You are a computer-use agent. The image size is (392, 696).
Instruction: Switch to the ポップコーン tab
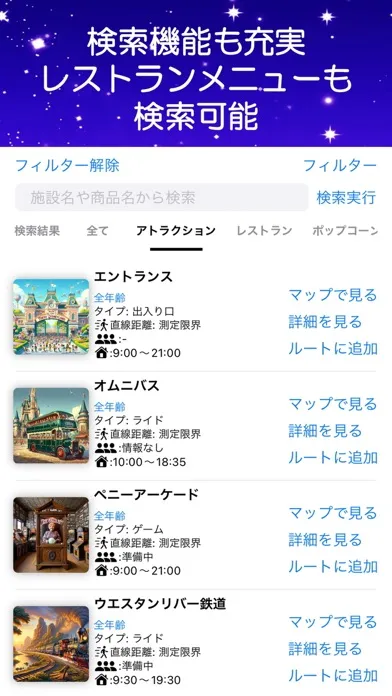[x=345, y=231]
